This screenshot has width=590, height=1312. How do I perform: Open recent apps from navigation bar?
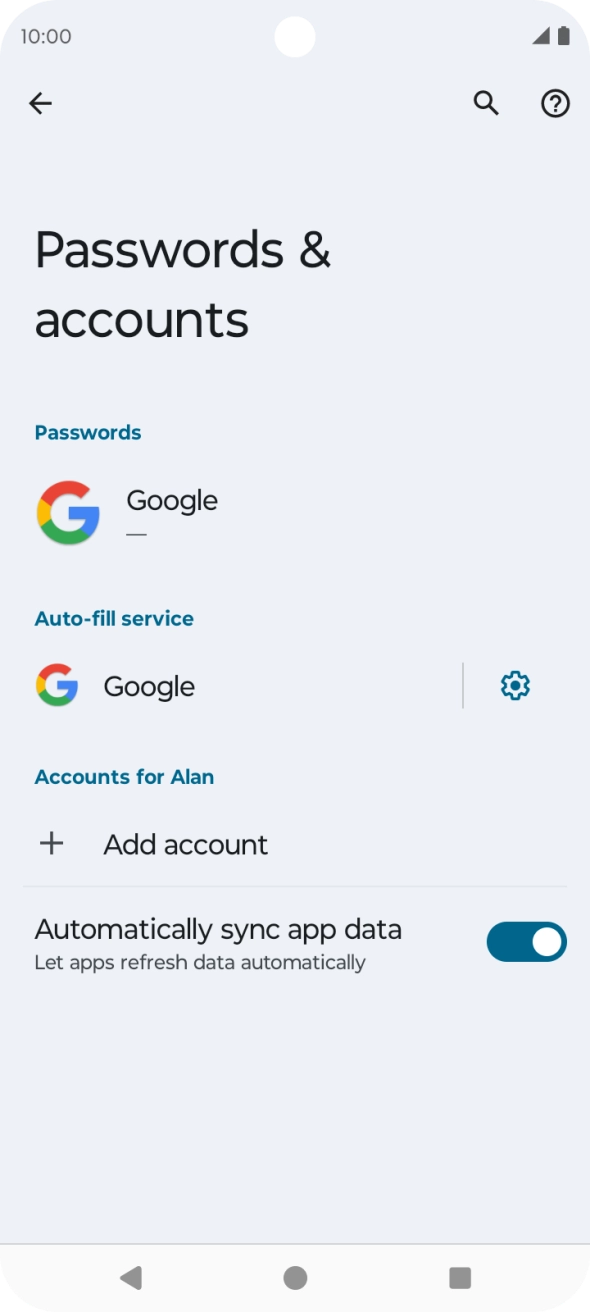460,1277
